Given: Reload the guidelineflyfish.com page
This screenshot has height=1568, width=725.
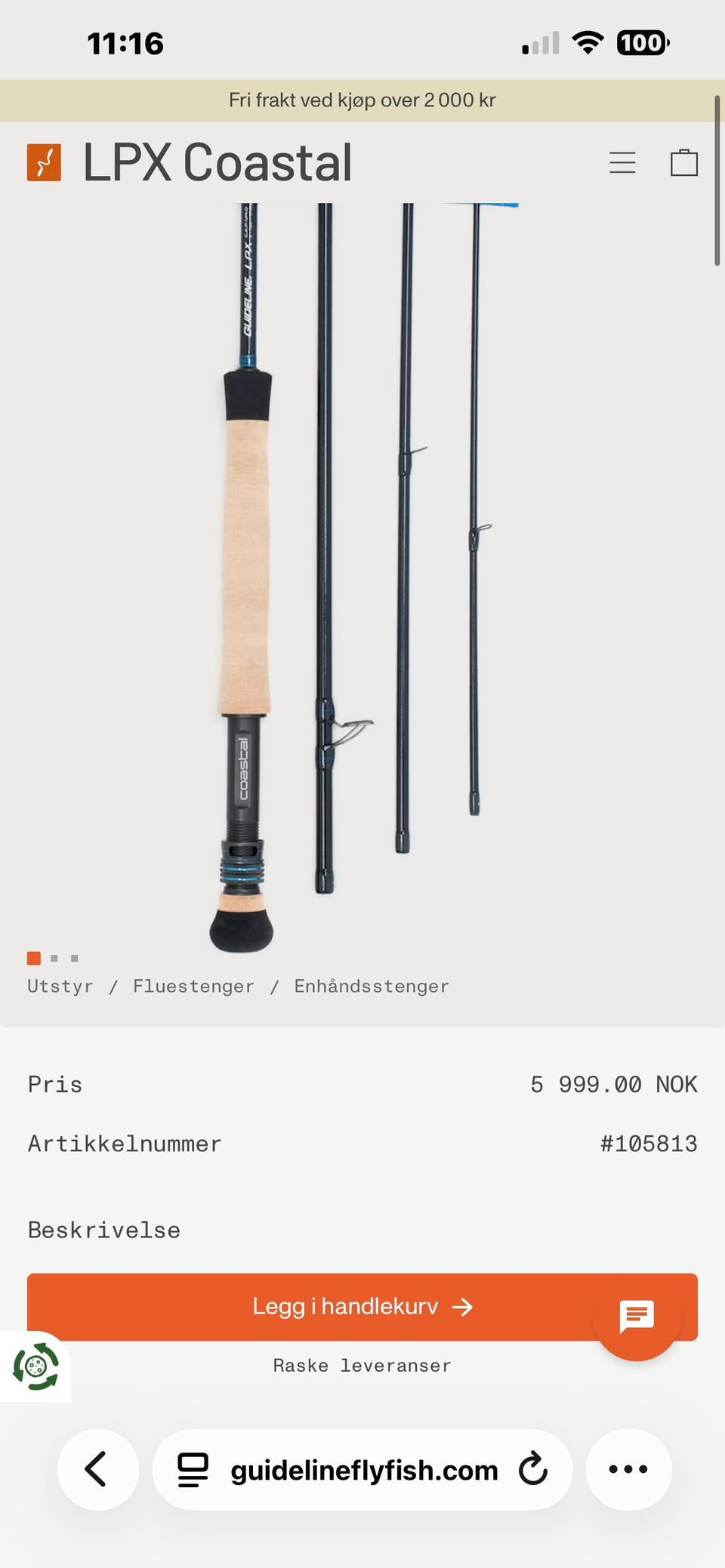Looking at the screenshot, I should tap(533, 1468).
